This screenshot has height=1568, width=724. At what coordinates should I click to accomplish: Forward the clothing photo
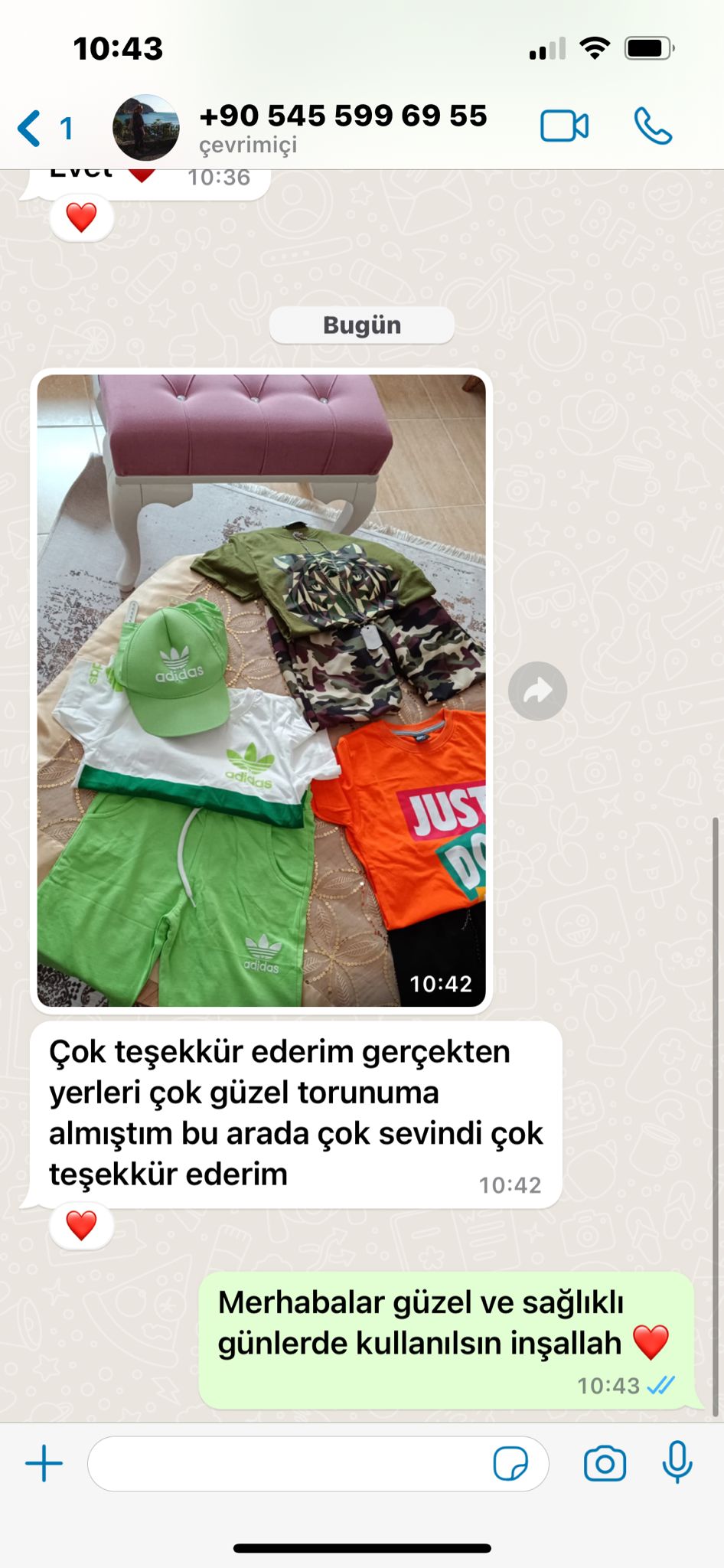coord(537,691)
